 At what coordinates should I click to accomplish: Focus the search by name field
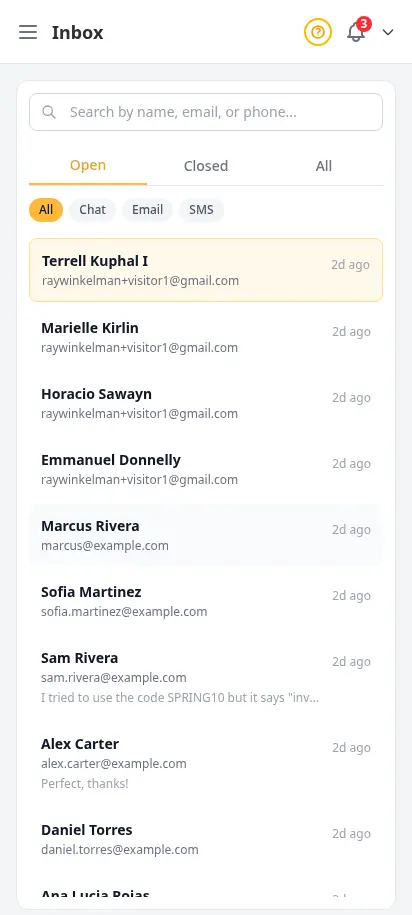206,112
